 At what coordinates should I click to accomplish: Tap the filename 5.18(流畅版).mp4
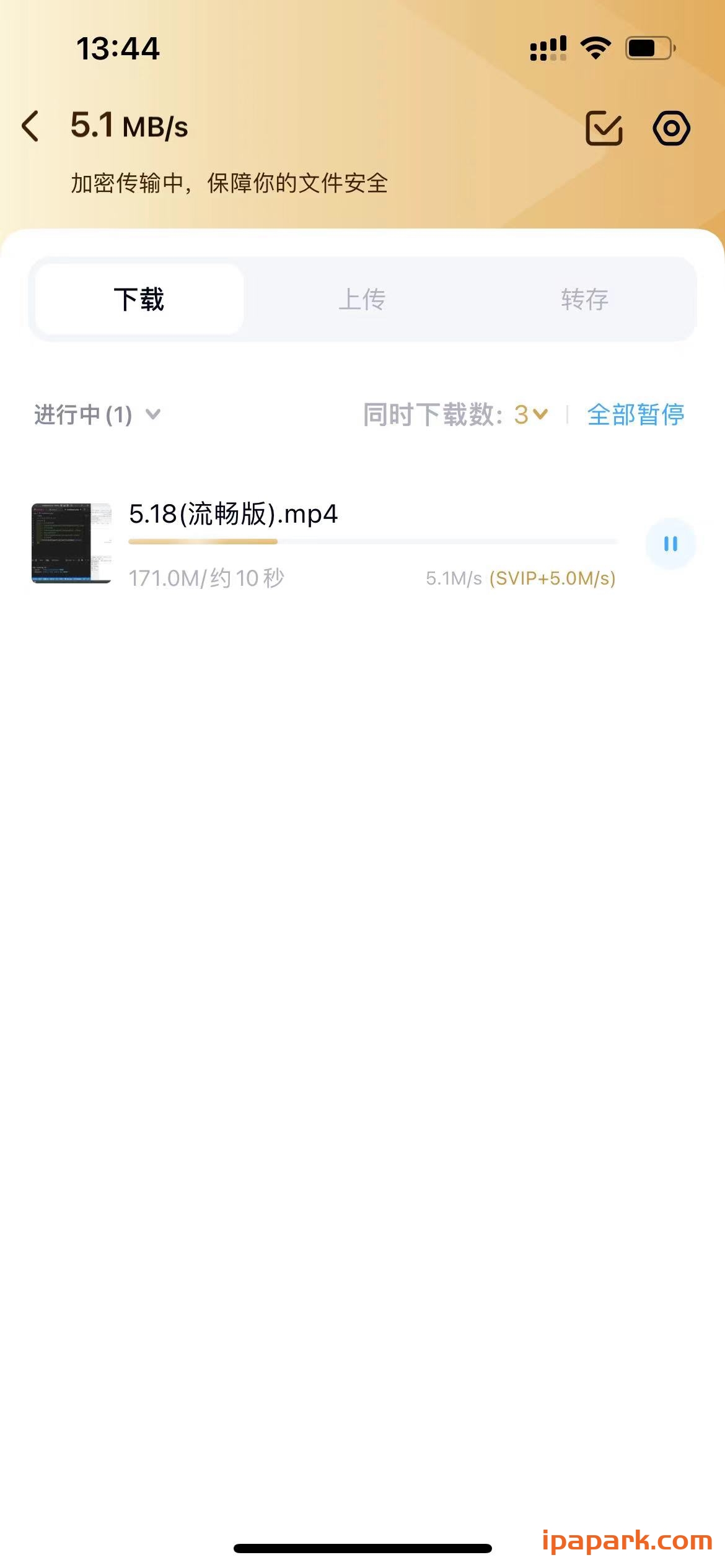pos(234,514)
